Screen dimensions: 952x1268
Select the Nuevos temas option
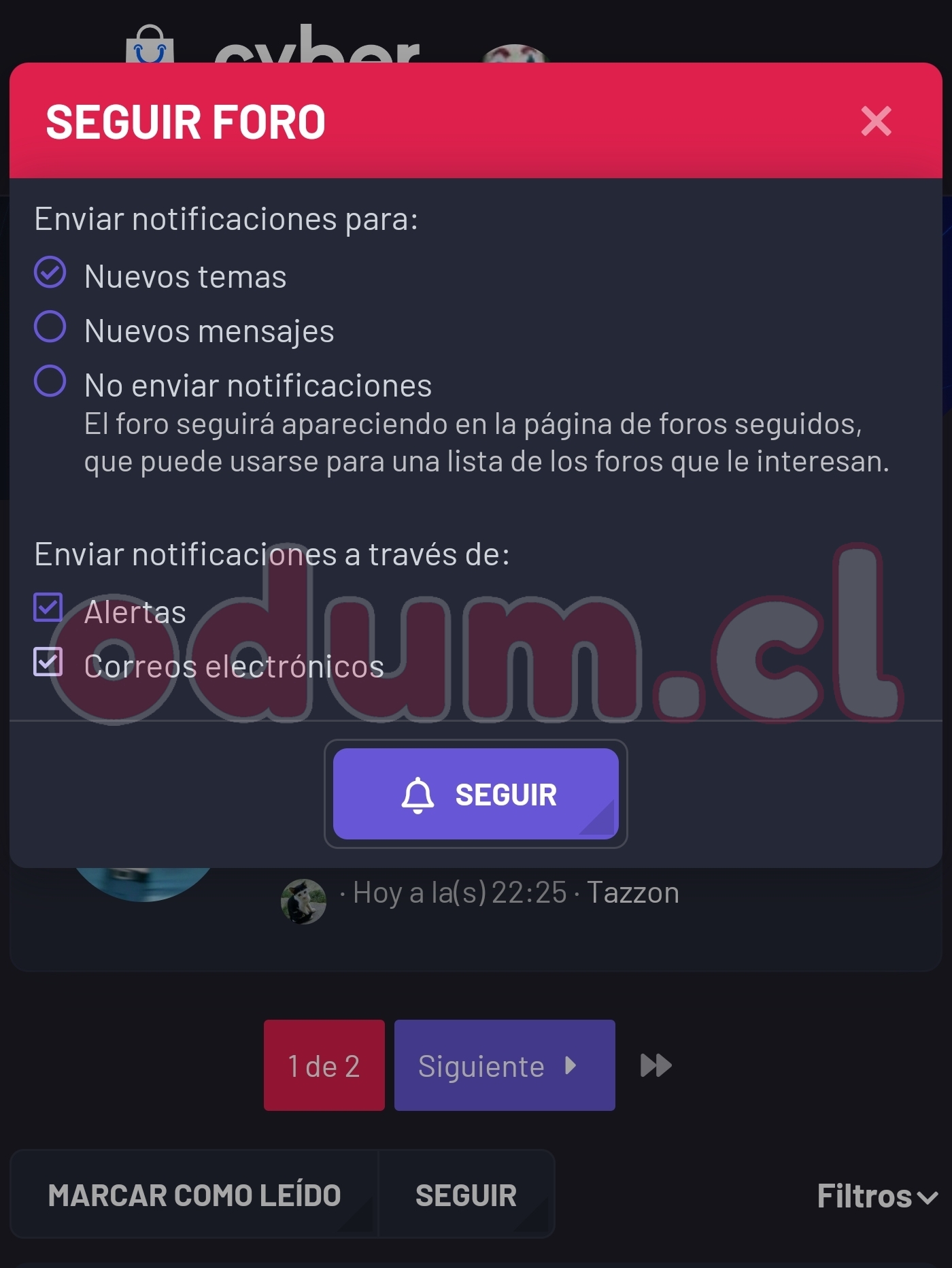pos(50,273)
